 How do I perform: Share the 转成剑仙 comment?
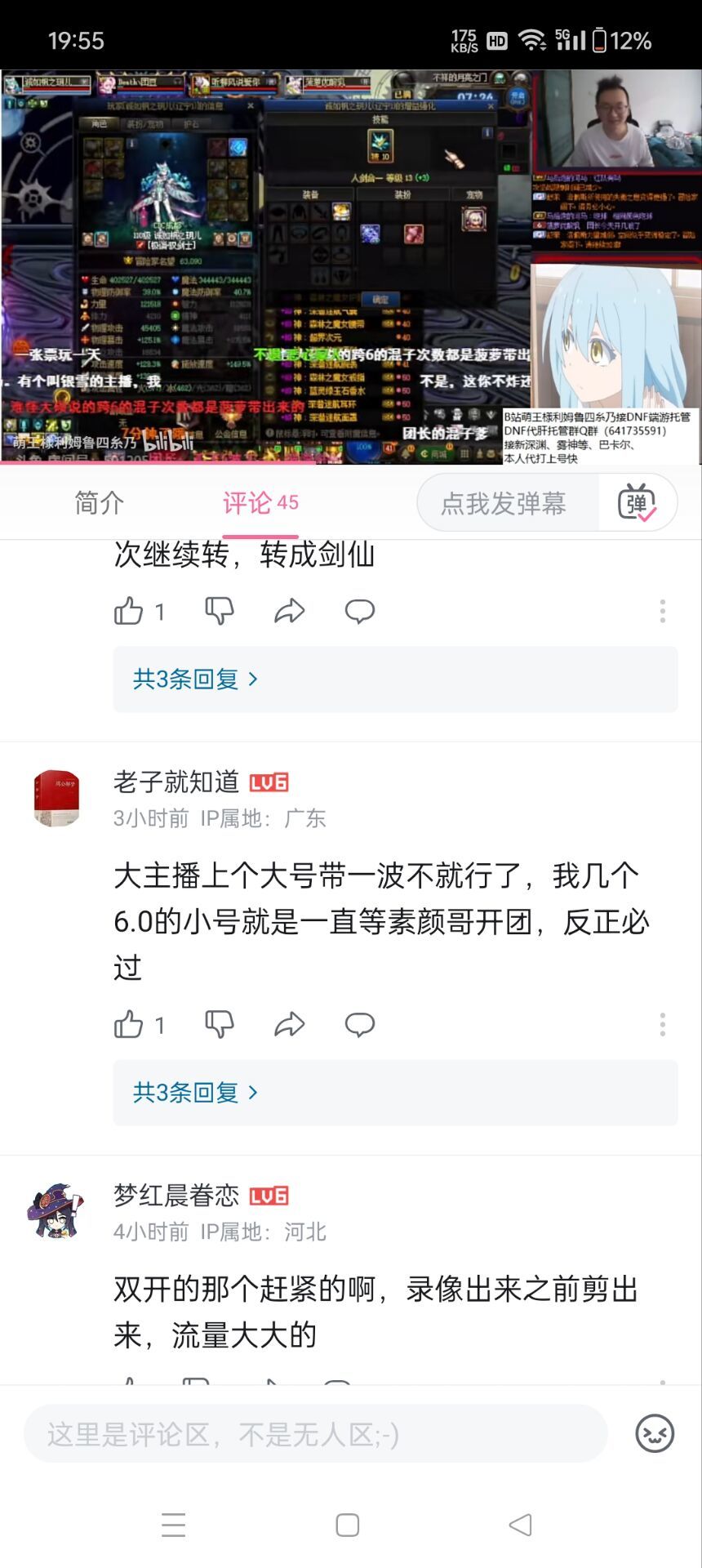tap(290, 611)
